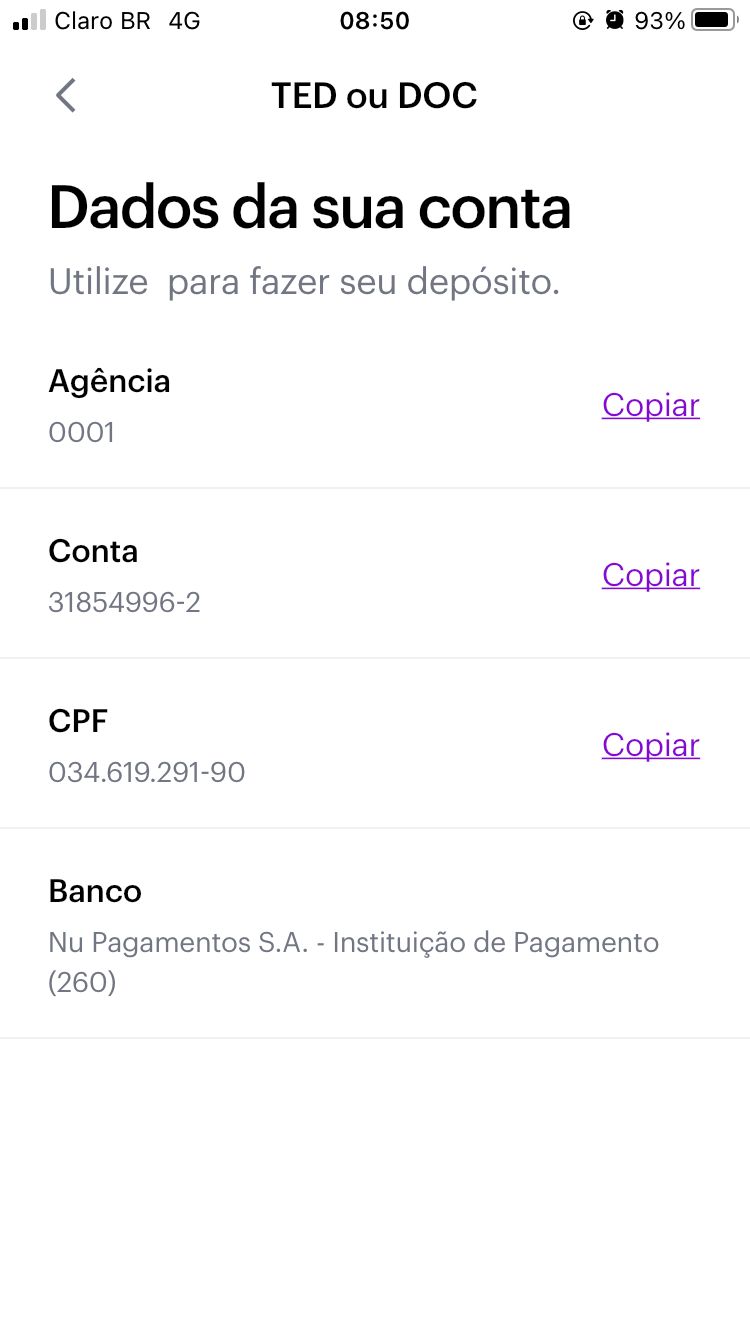Copy the Agência number
This screenshot has width=750, height=1334.
pyautogui.click(x=650, y=405)
